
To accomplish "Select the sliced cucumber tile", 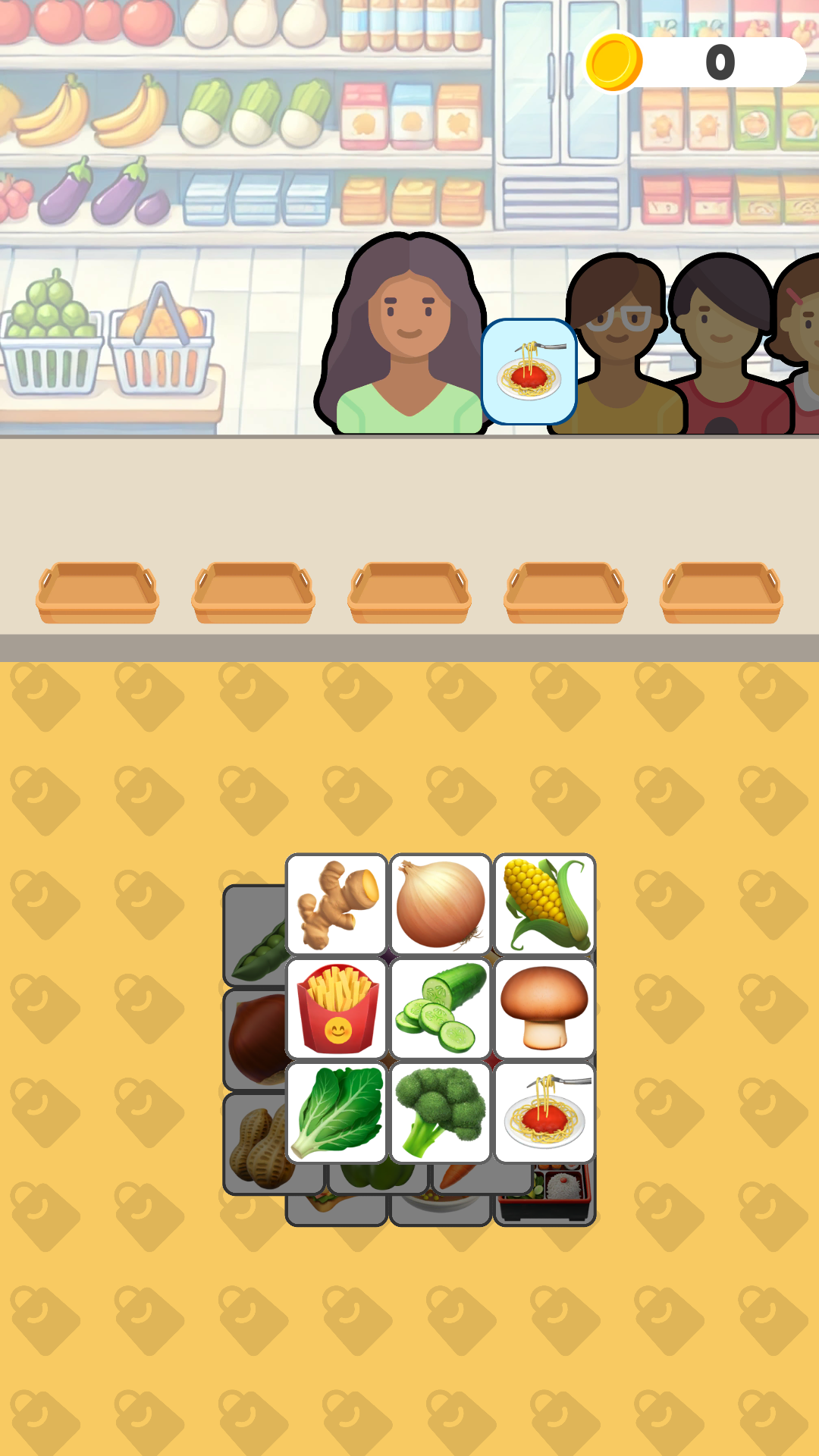I will point(441,1008).
